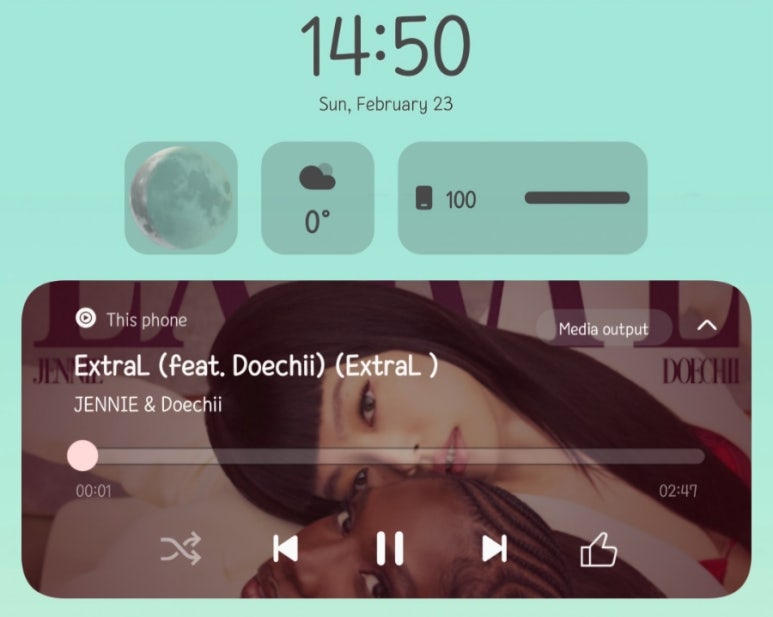The width and height of the screenshot is (773, 617).
Task: Go back to previous track
Action: [x=285, y=548]
